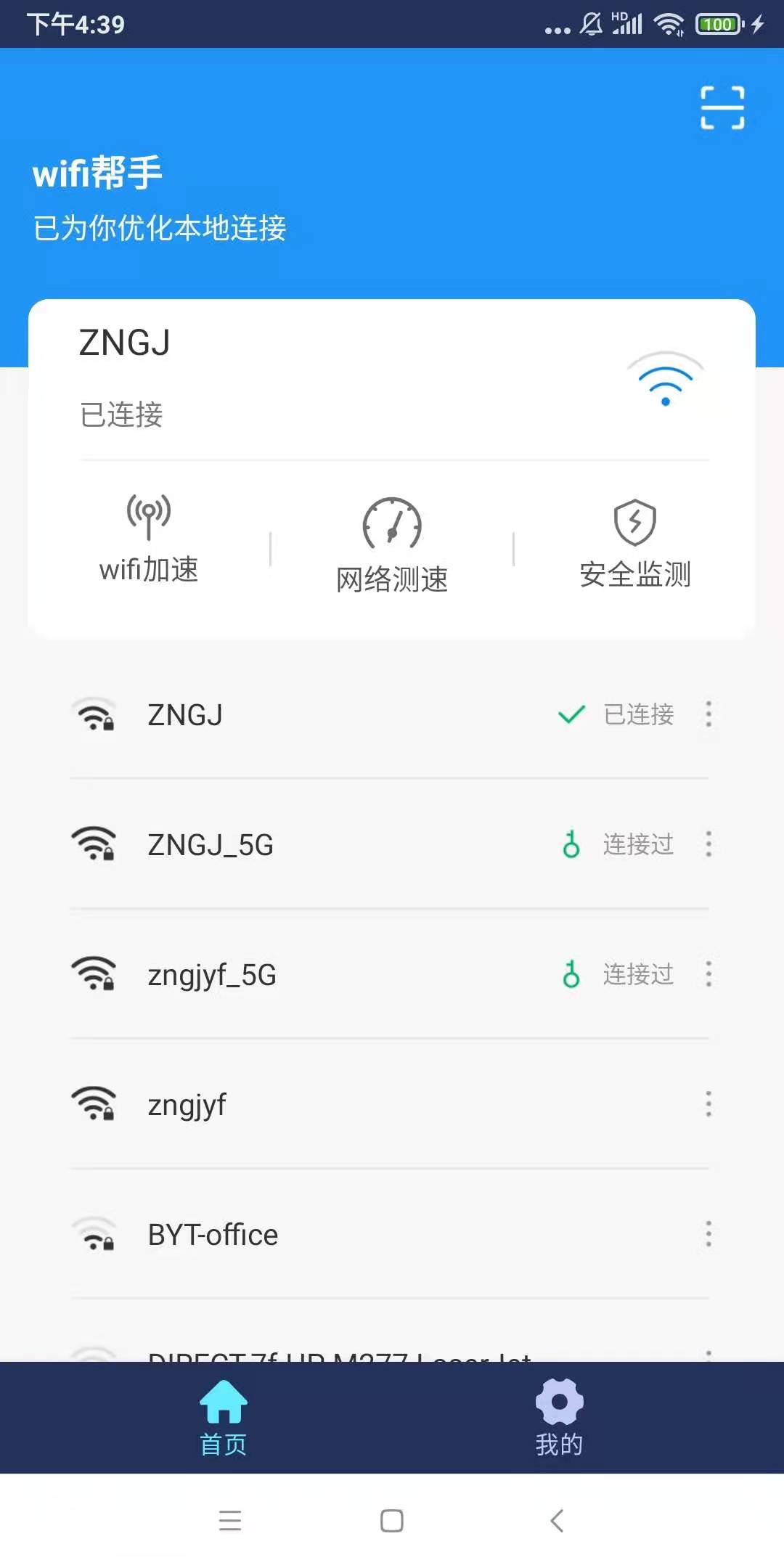The image size is (784, 1568).
Task: Tap the locked WiFi icon beside BYT-office
Action: [x=95, y=1234]
